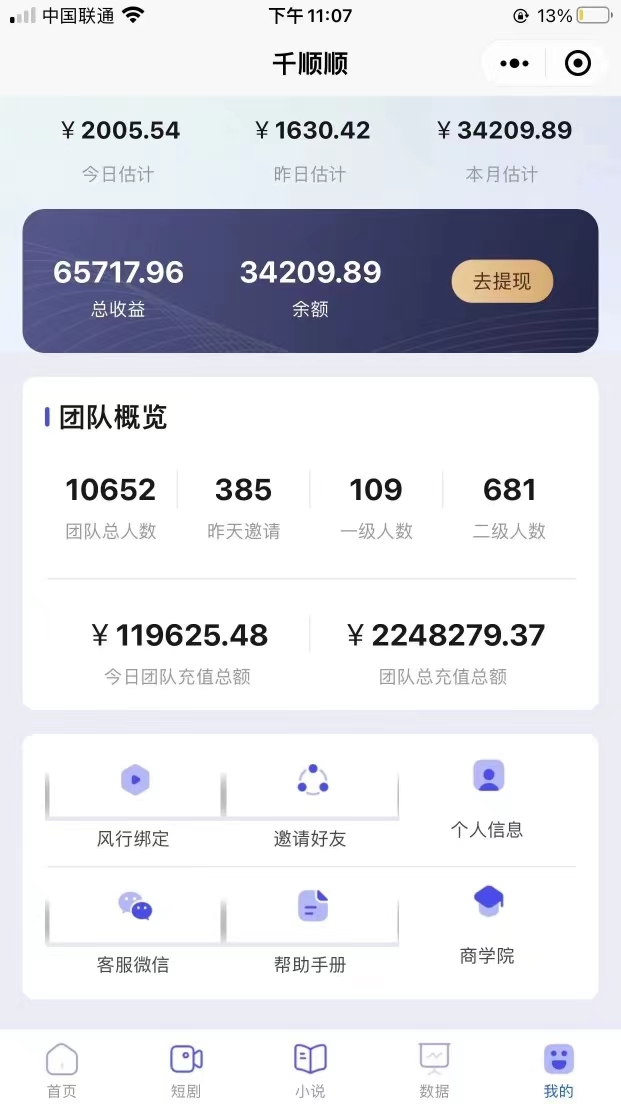Tap the 去提现 withdraw button
Screen dimensions: 621x1104
click(x=502, y=282)
